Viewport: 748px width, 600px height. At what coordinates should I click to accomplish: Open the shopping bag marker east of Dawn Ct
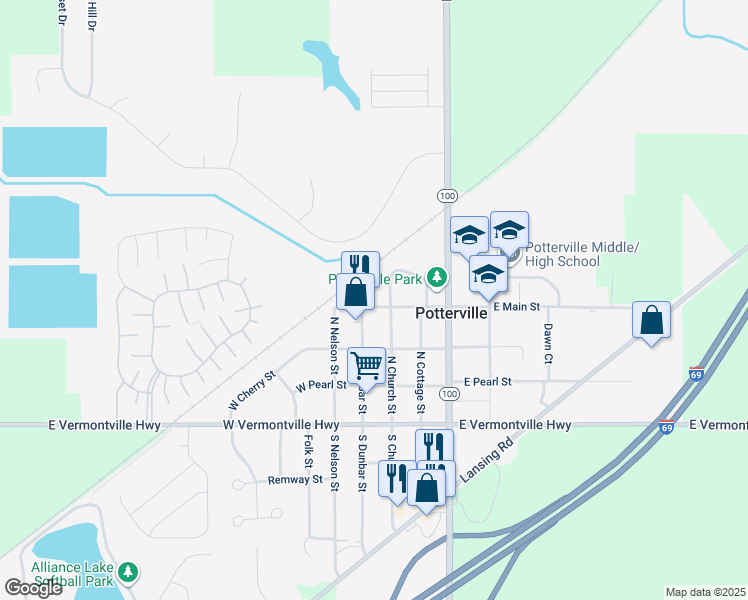pyautogui.click(x=651, y=321)
